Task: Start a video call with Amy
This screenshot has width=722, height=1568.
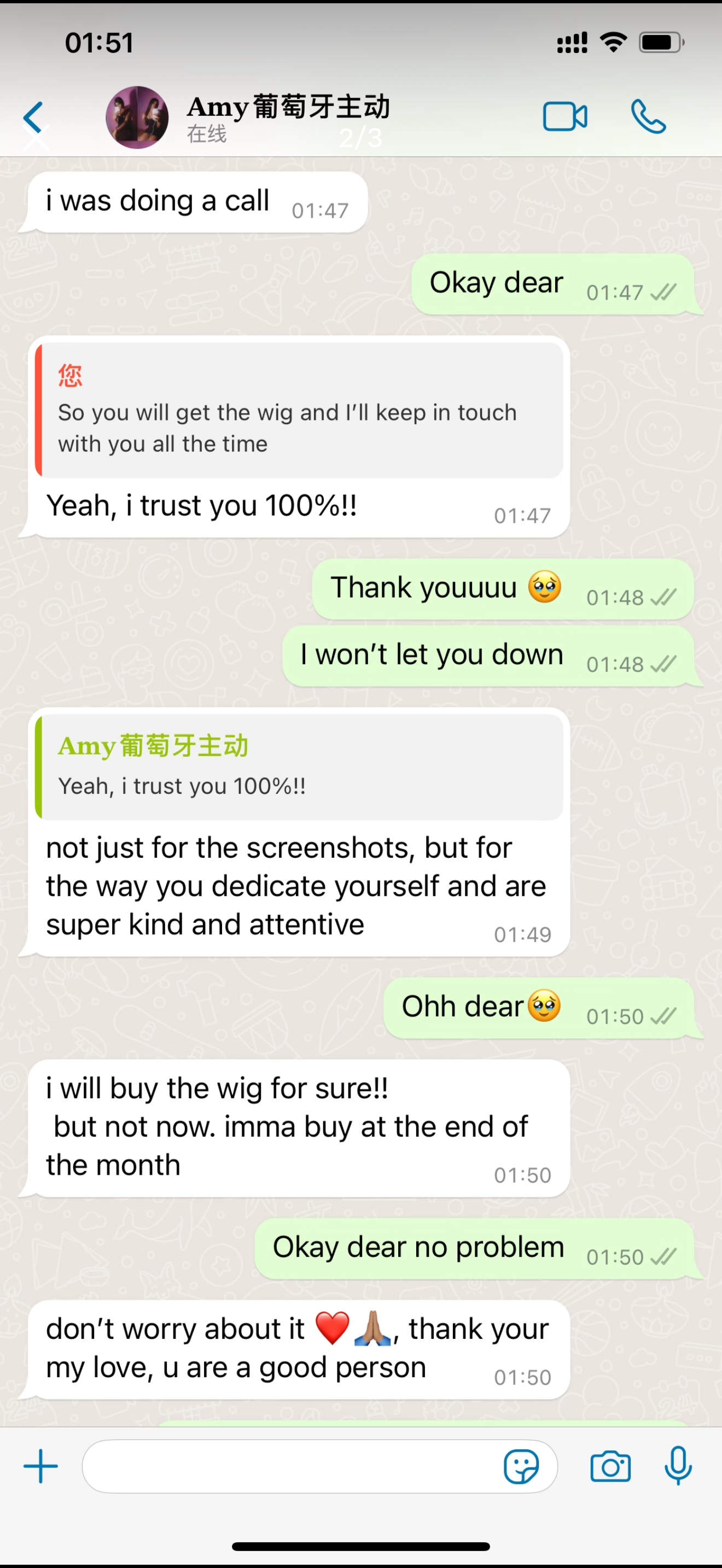Action: [x=564, y=116]
